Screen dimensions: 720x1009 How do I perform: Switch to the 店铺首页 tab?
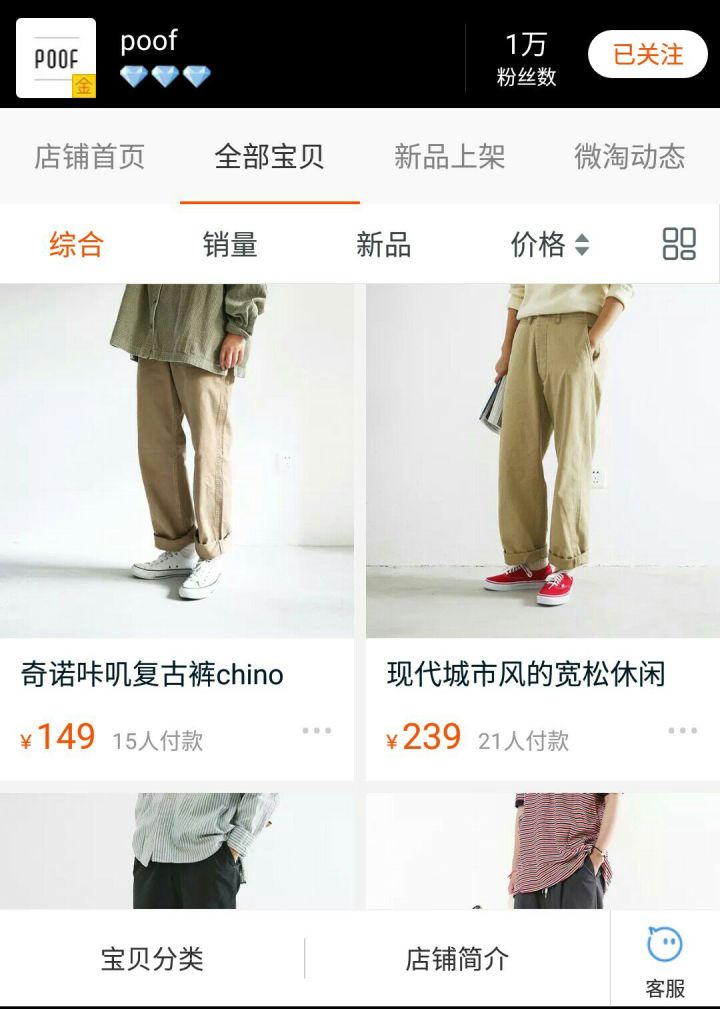click(x=90, y=157)
